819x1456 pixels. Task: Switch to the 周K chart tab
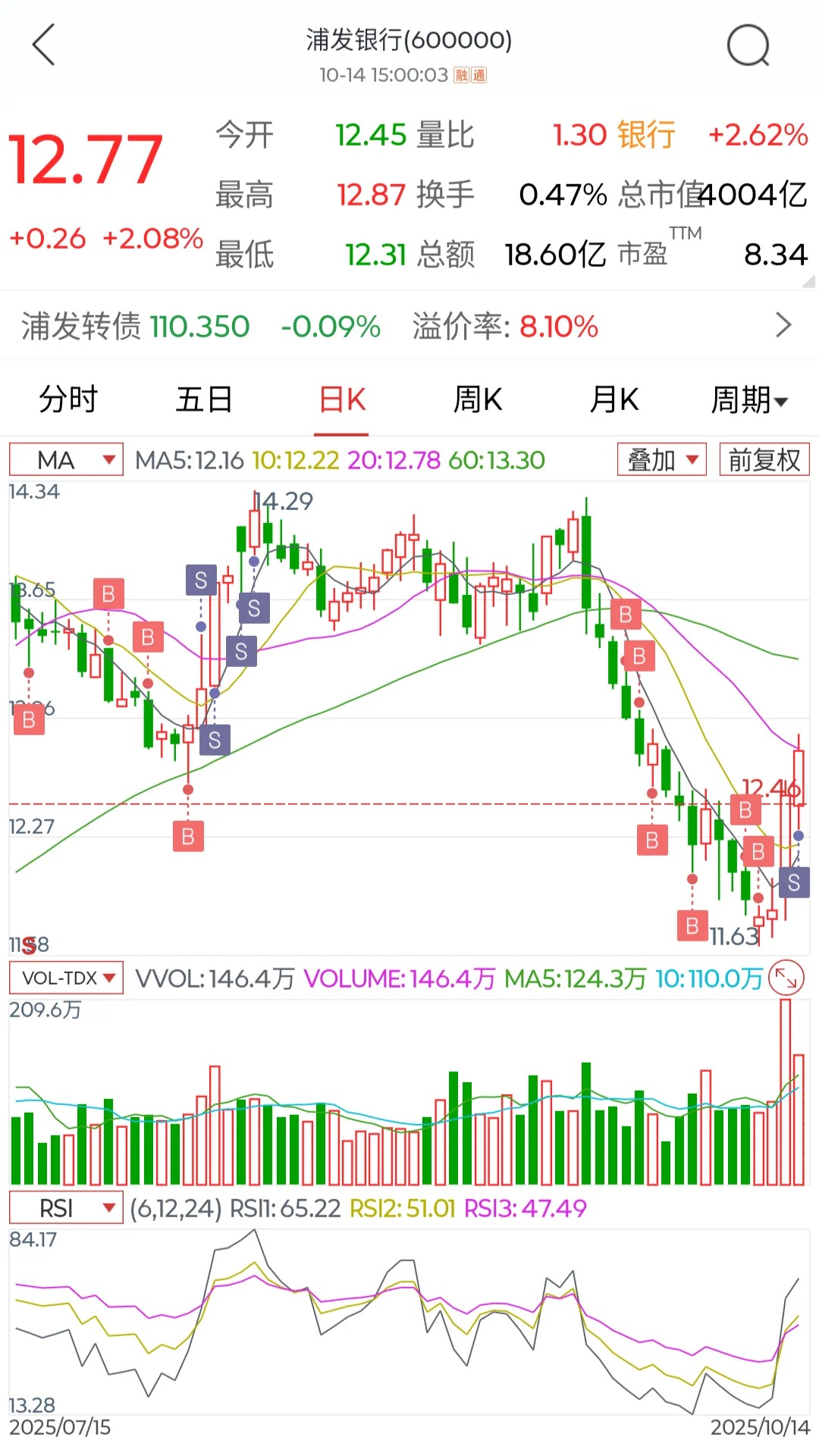pyautogui.click(x=478, y=399)
